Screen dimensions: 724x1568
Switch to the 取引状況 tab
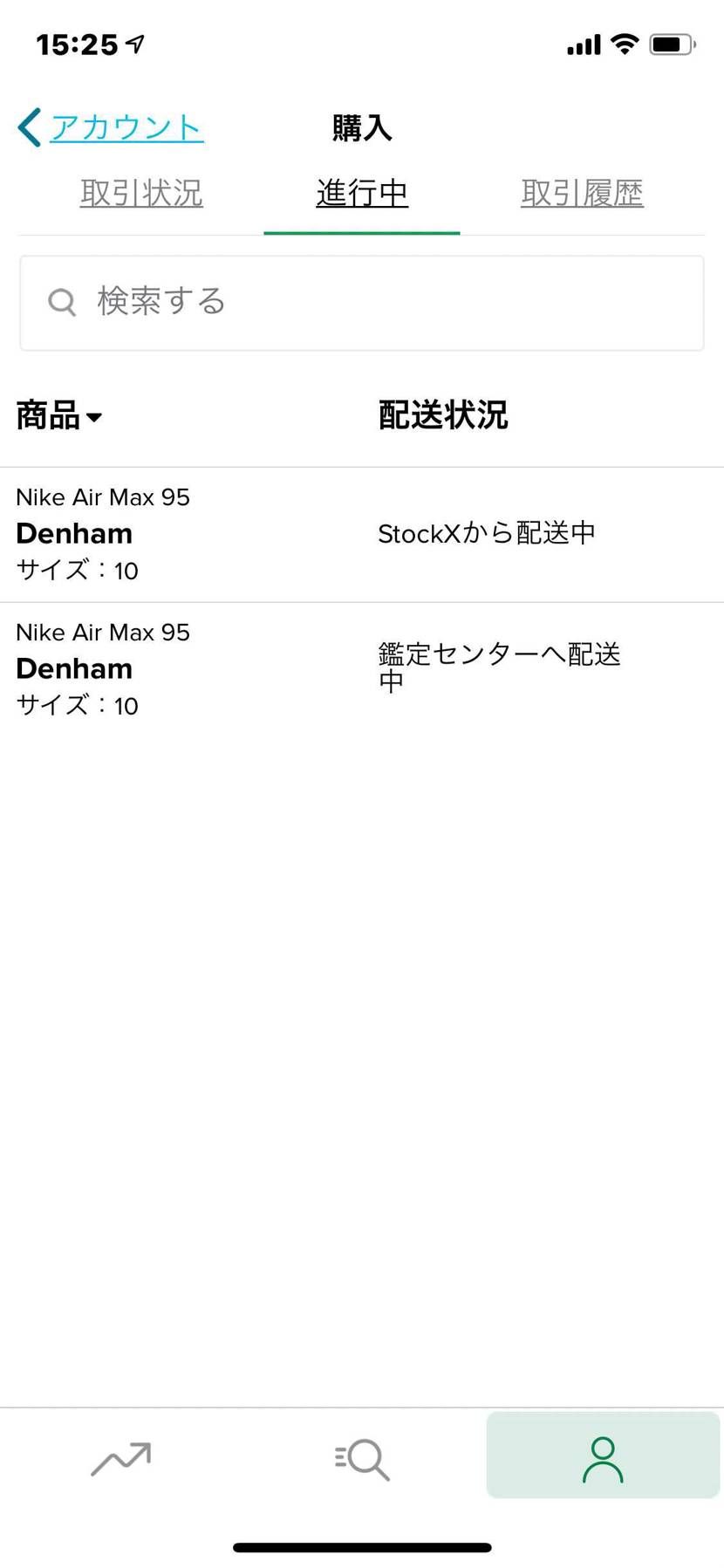(x=141, y=193)
